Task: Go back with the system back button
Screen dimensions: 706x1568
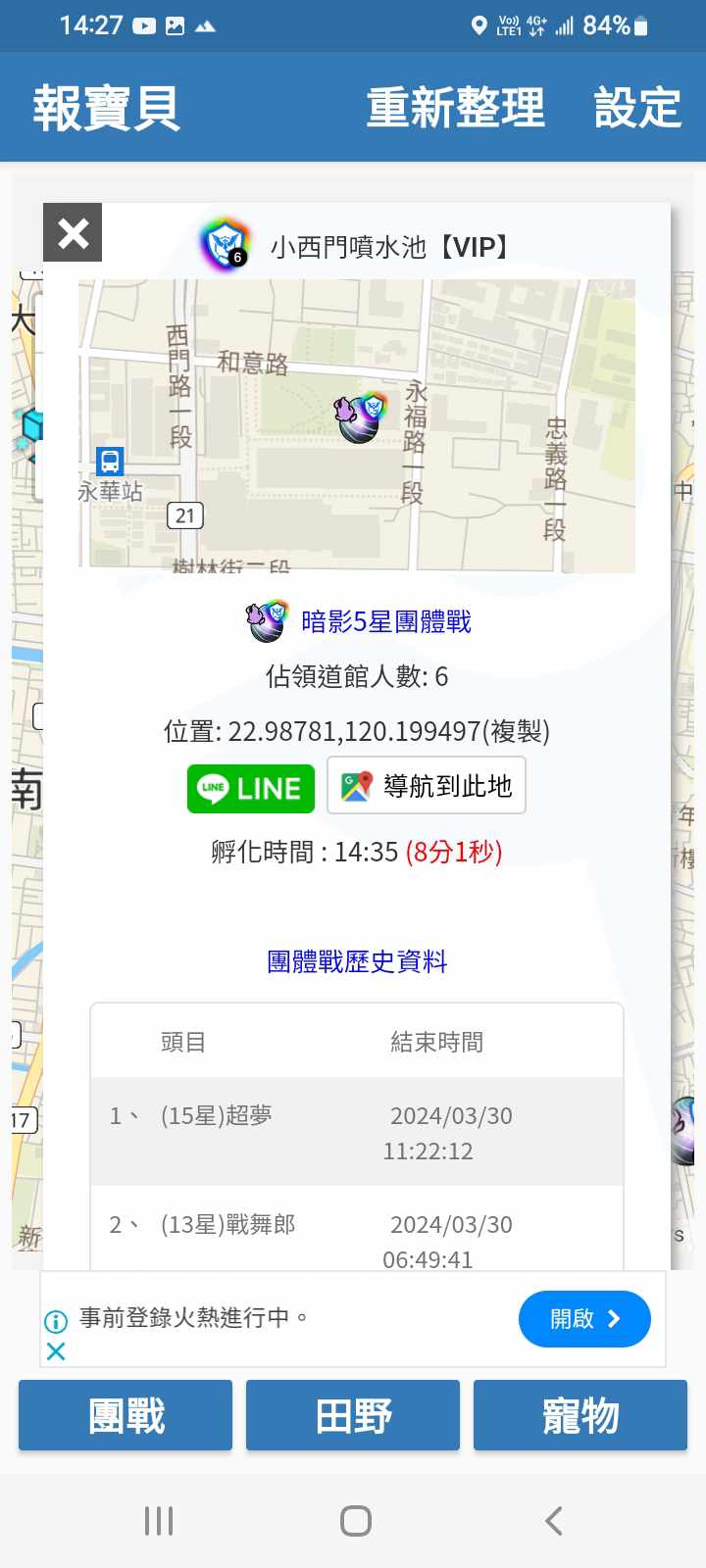Action: click(553, 1521)
